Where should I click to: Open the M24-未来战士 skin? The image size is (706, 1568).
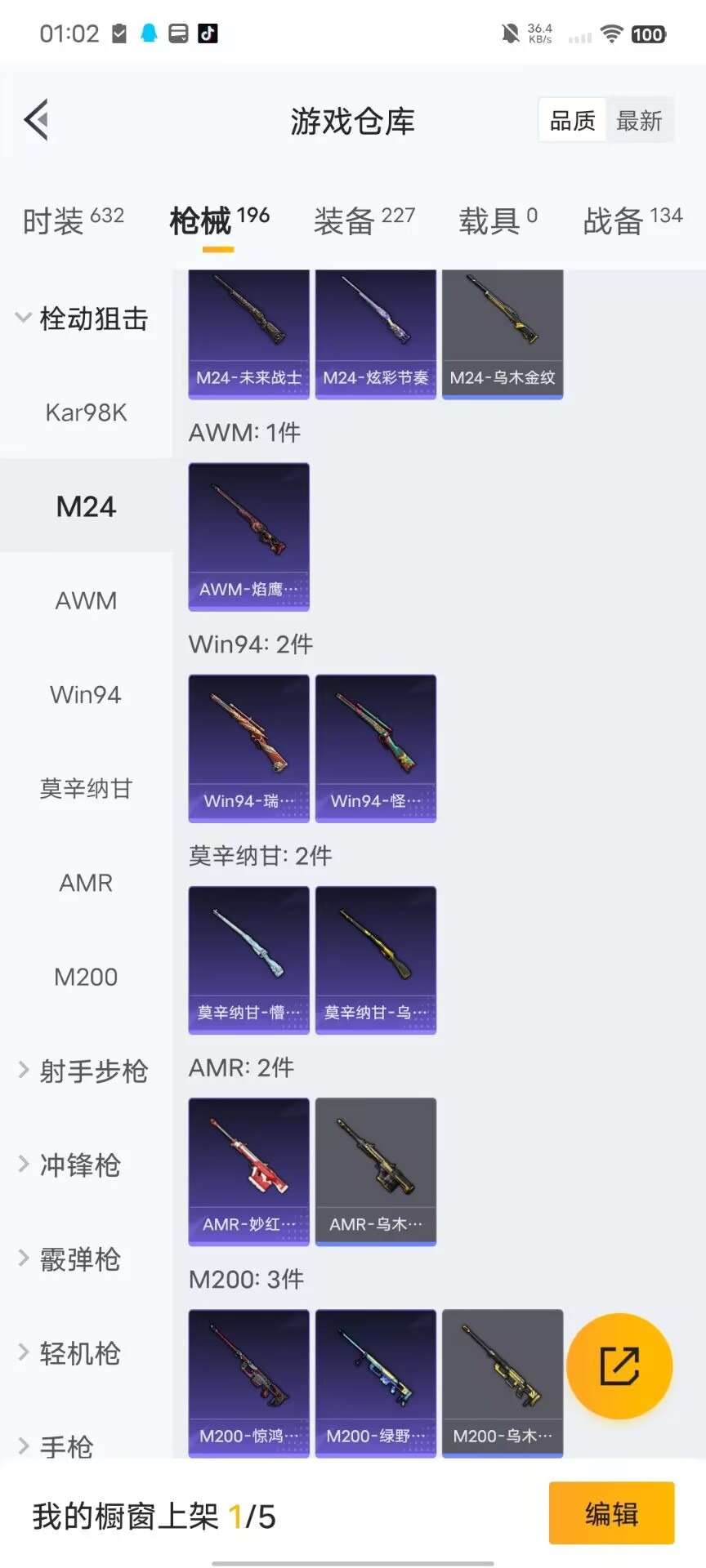(248, 335)
